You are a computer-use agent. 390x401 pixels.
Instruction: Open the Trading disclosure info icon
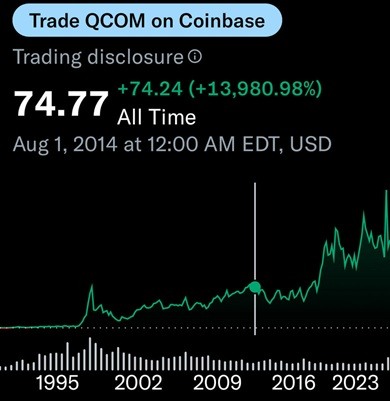pos(195,57)
